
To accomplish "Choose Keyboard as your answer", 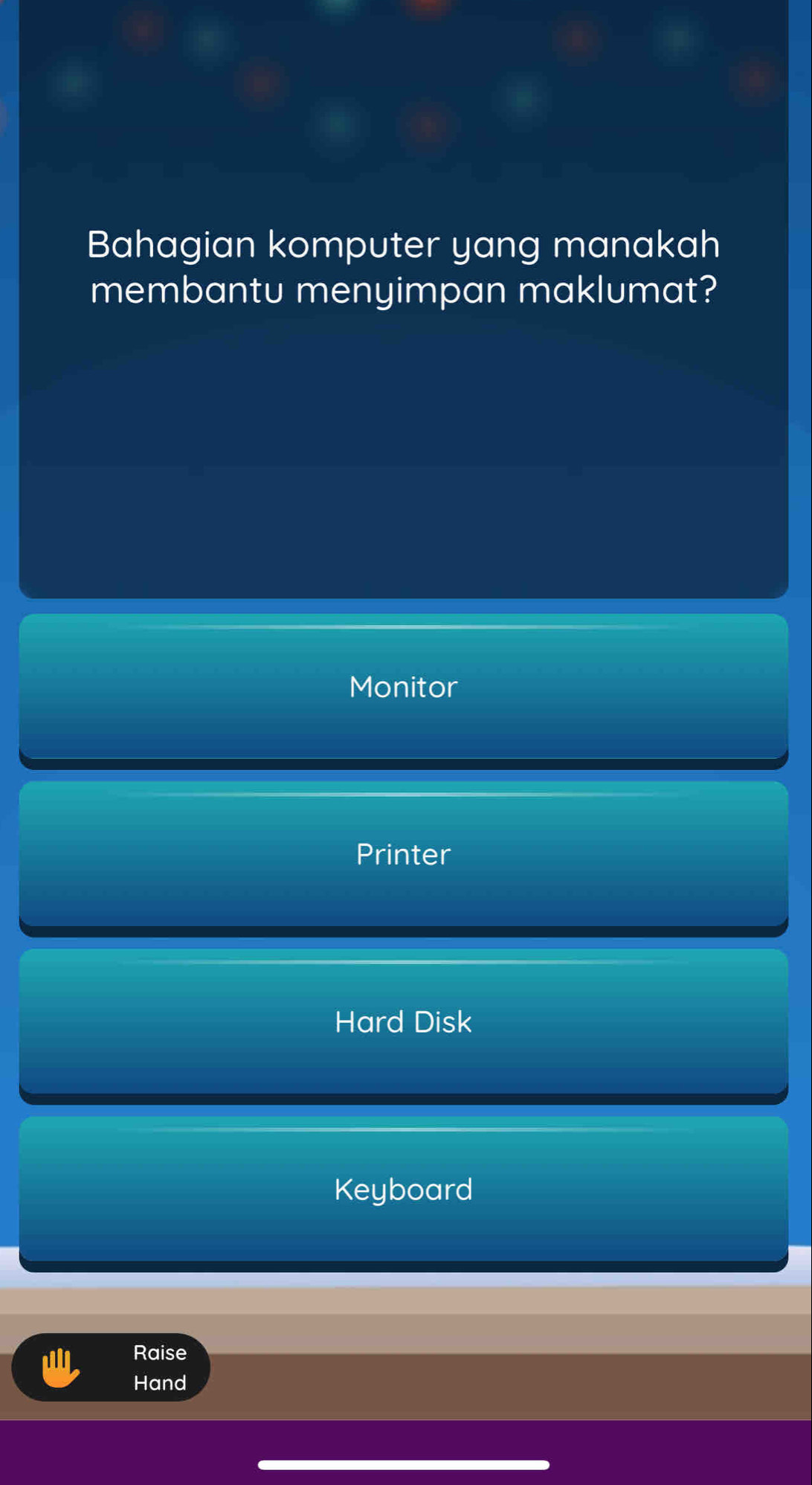I will click(x=404, y=1189).
